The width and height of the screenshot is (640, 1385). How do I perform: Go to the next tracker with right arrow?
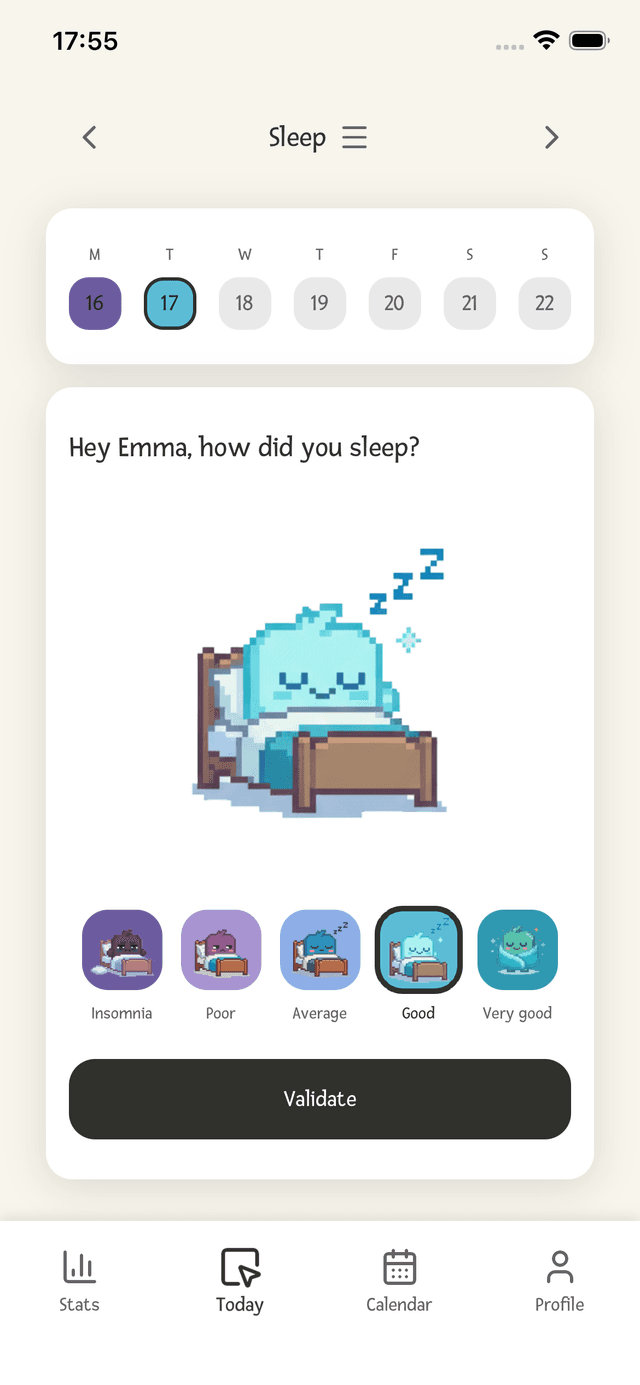[551, 137]
